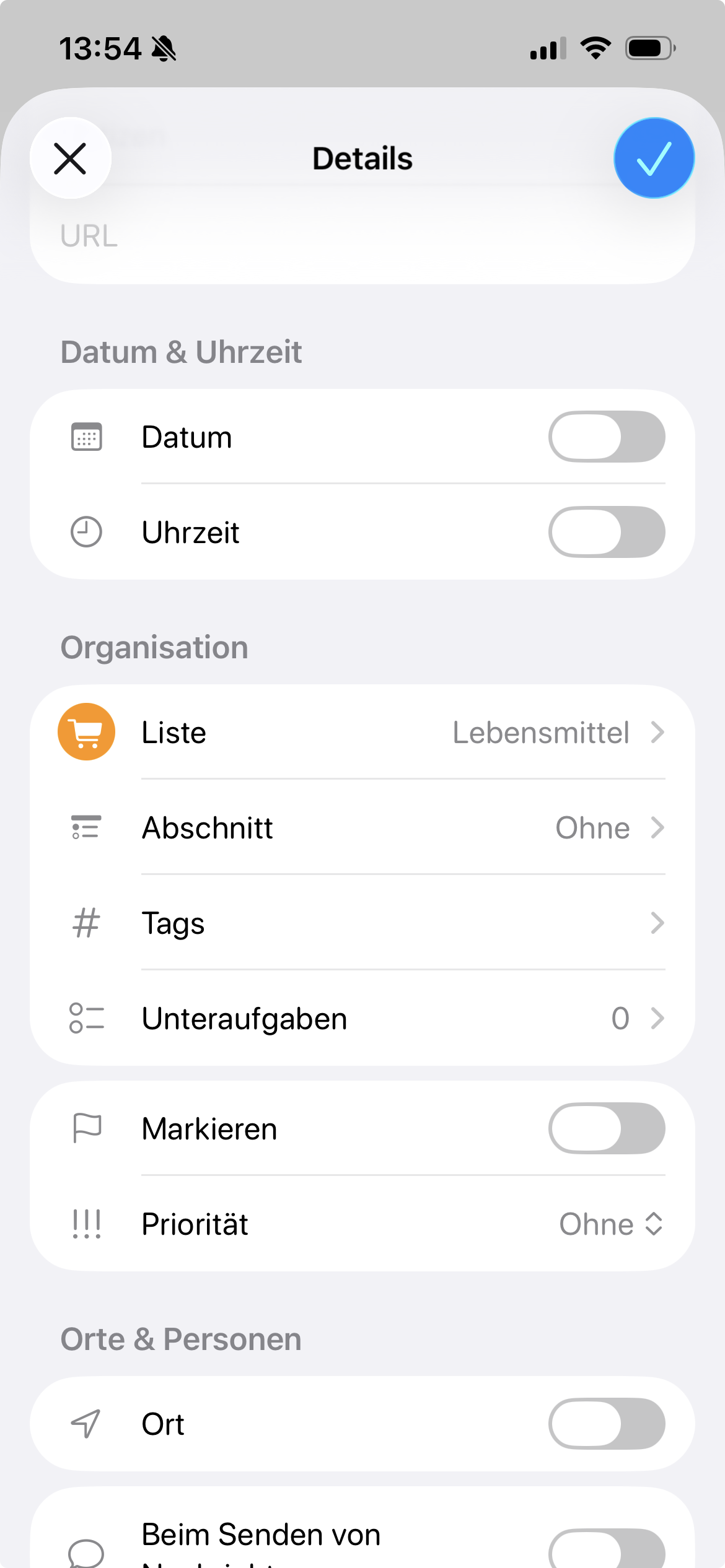The width and height of the screenshot is (725, 1568).
Task: Close the Details sheet
Action: click(x=70, y=159)
